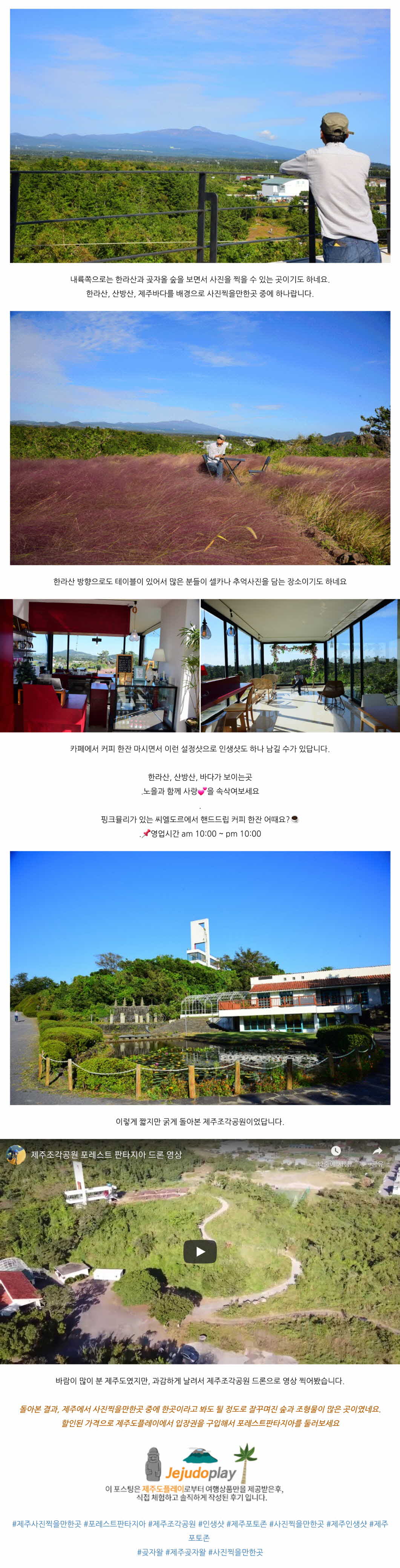Open the orange 제주도플레이 link

(x=162, y=1488)
